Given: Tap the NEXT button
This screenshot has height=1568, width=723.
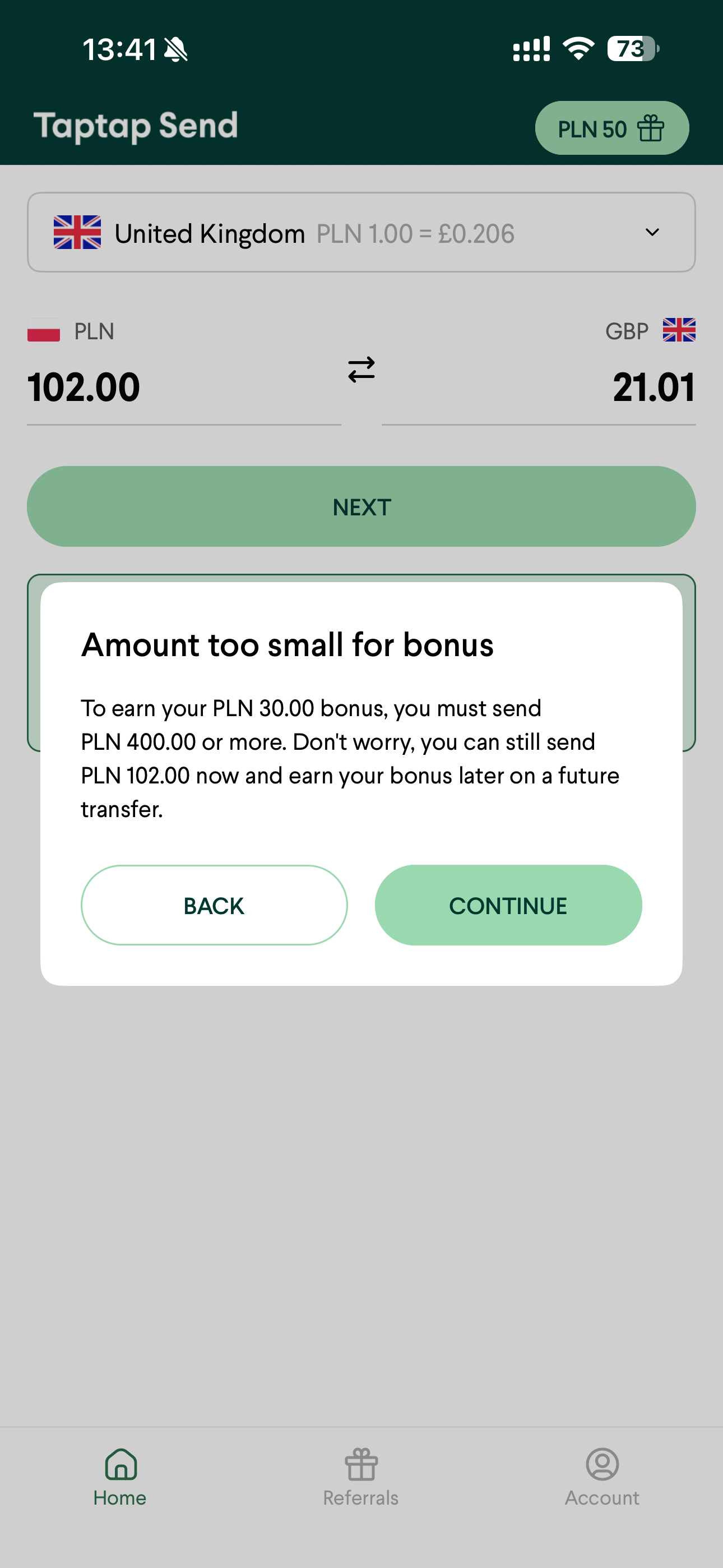Looking at the screenshot, I should click(361, 506).
